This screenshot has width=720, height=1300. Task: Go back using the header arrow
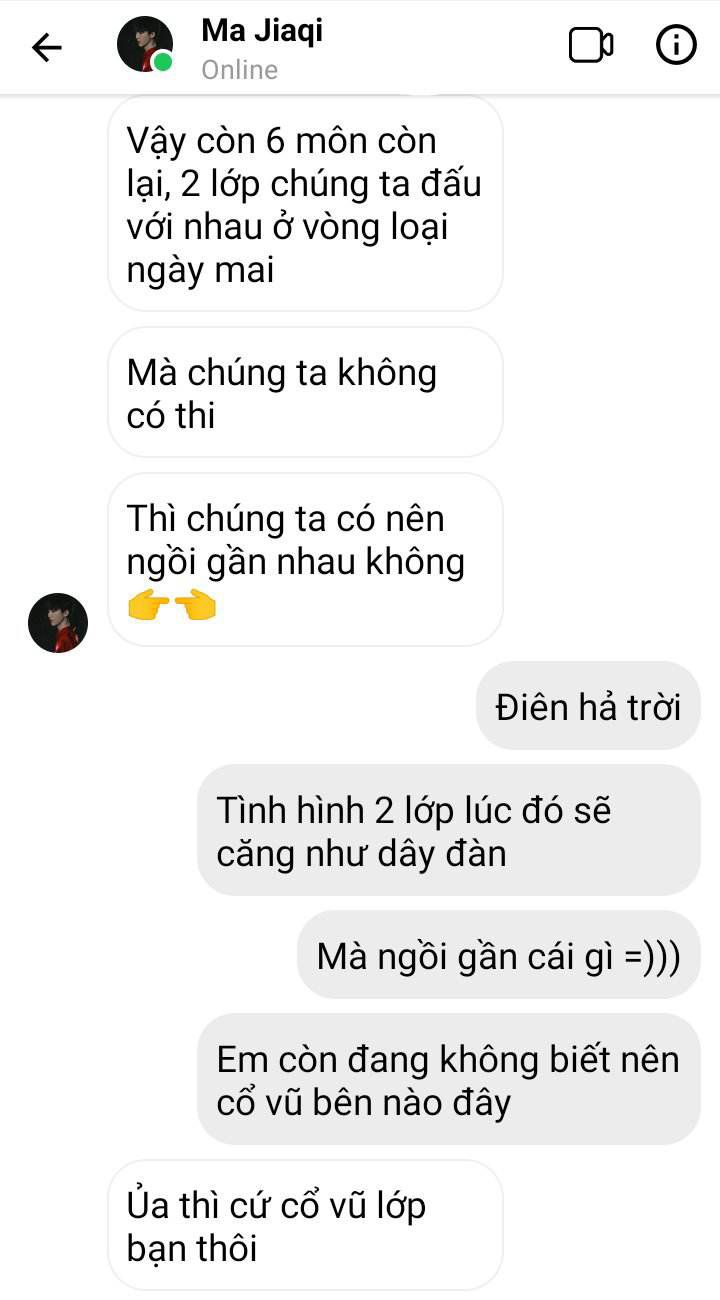[46, 47]
